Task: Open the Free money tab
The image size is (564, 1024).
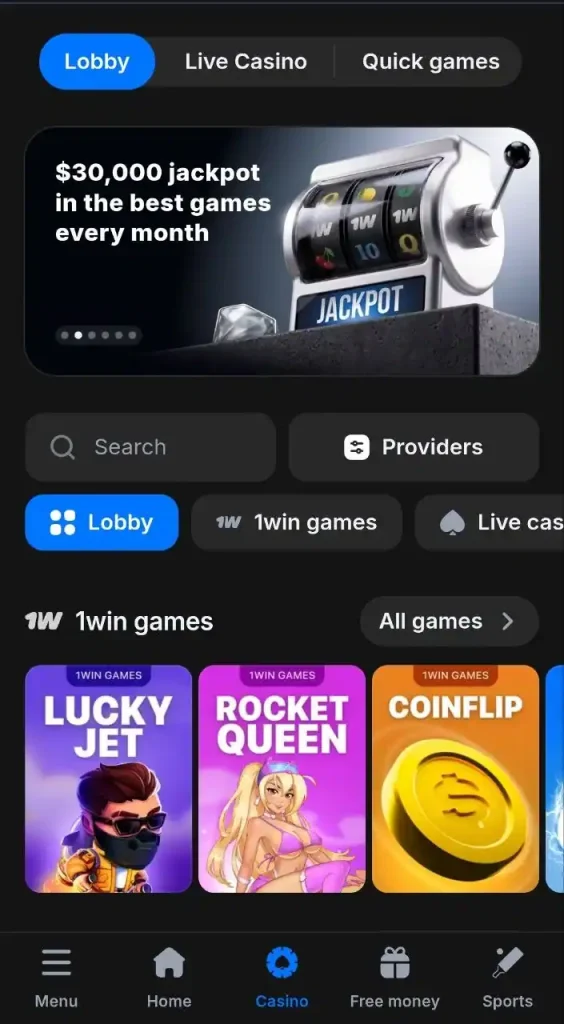Action: point(394,978)
